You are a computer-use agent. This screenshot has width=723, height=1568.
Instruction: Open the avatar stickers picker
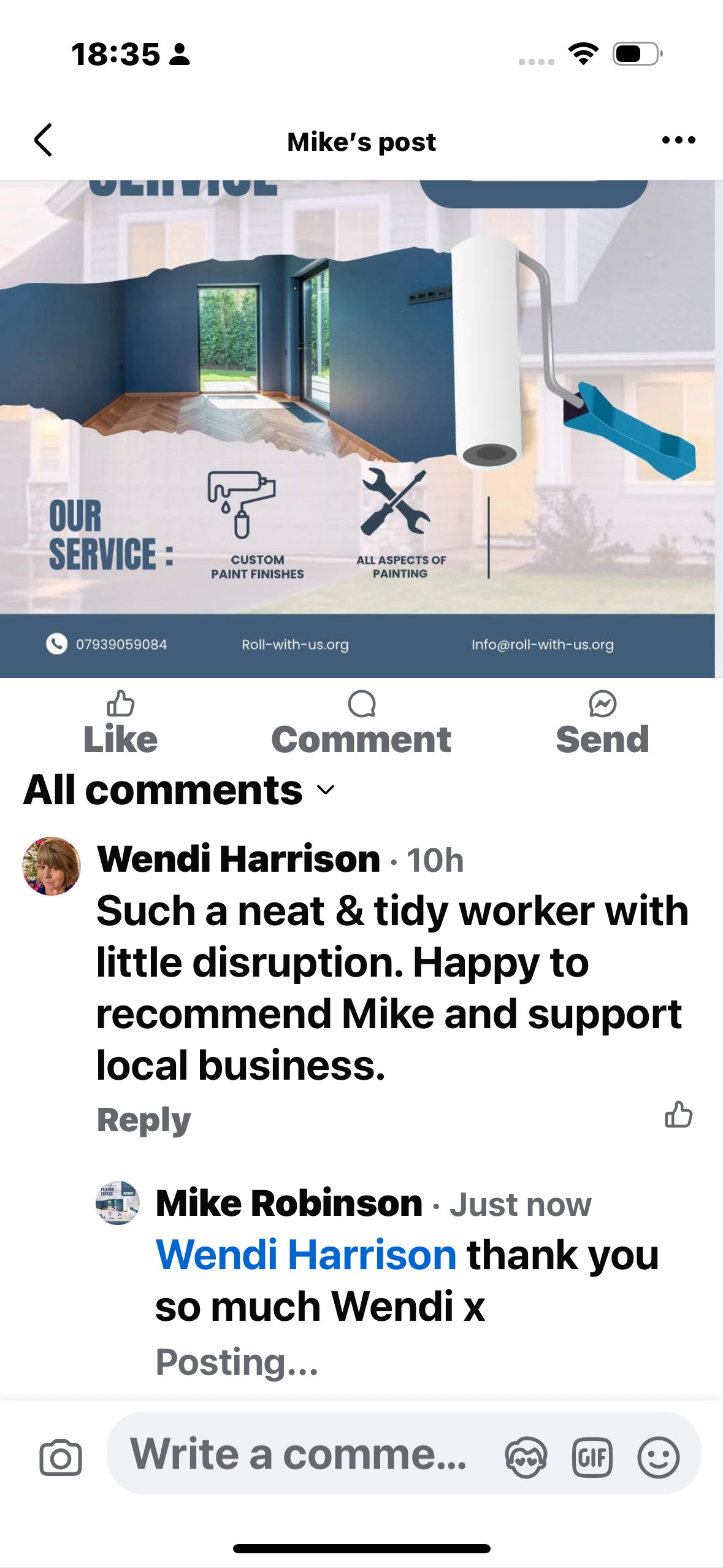coord(526,1458)
